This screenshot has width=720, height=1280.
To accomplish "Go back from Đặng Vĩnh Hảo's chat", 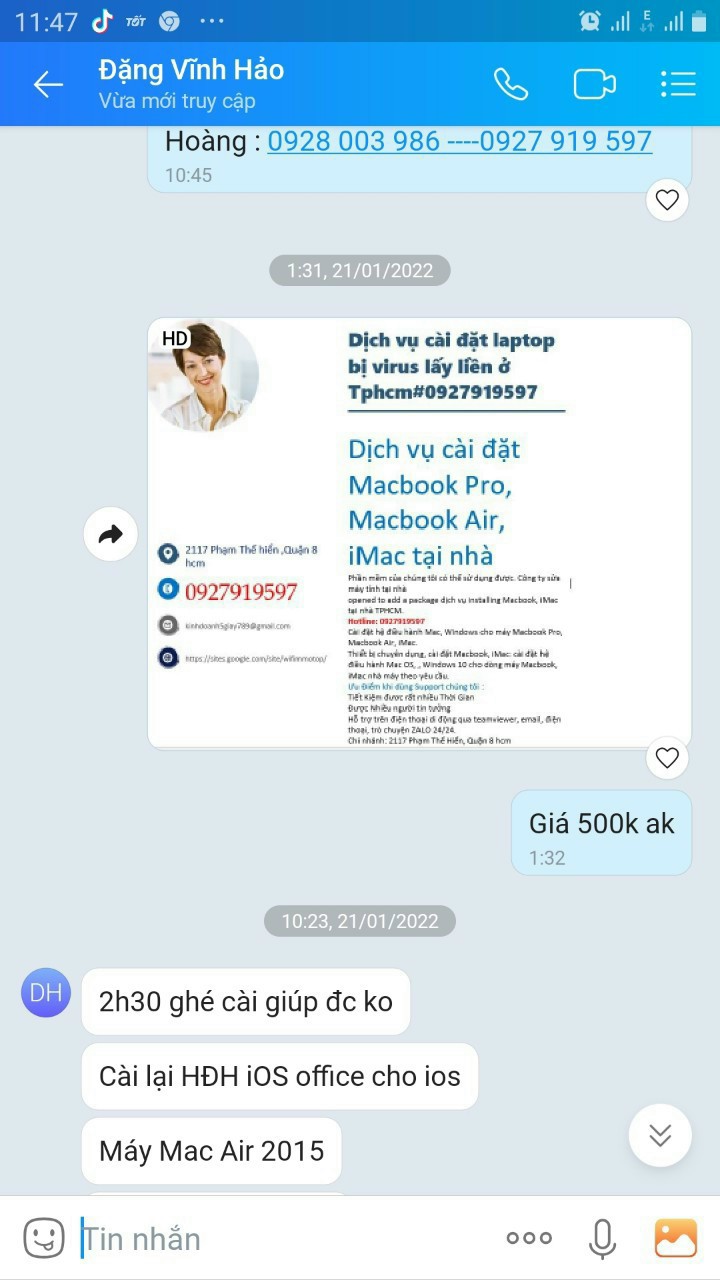I will click(48, 85).
